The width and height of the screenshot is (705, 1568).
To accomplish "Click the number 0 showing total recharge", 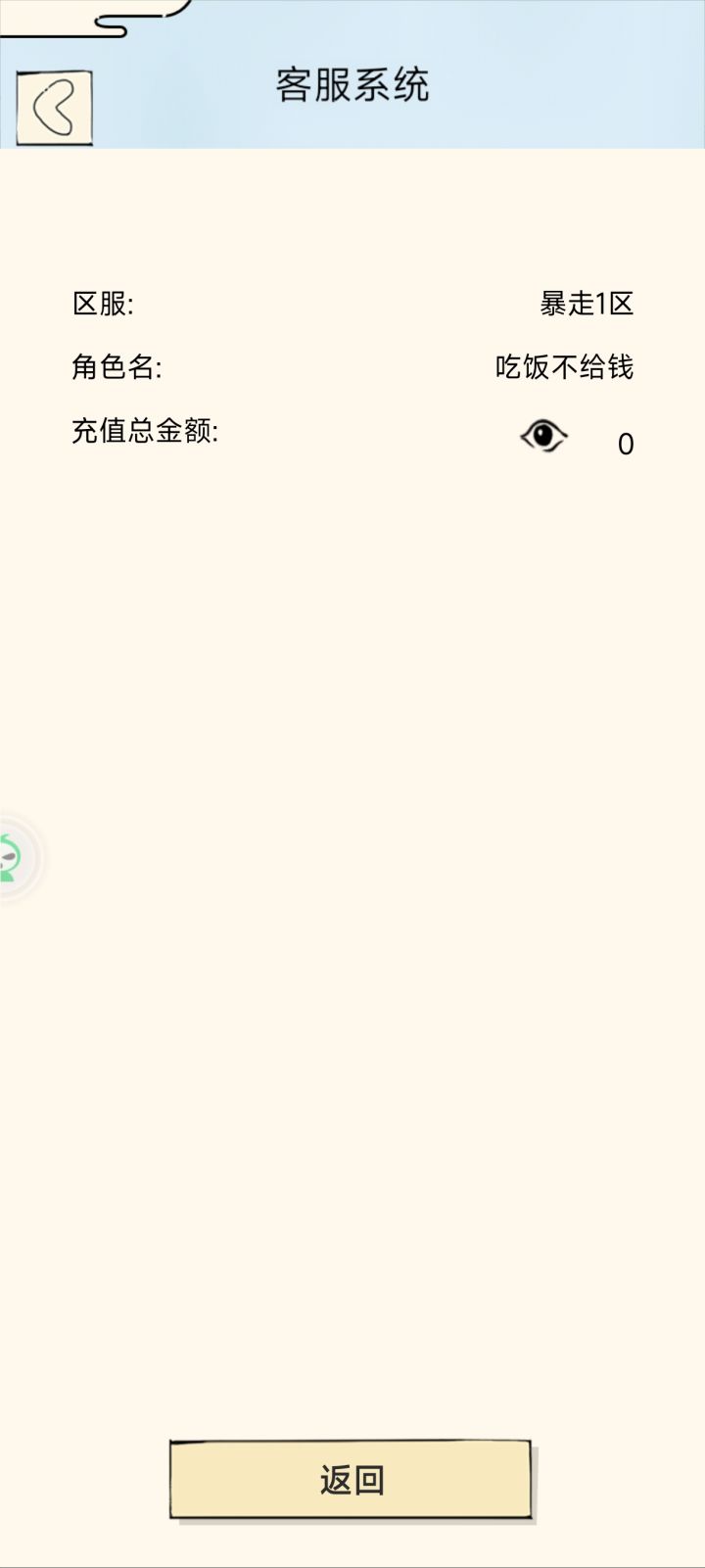I will (625, 444).
